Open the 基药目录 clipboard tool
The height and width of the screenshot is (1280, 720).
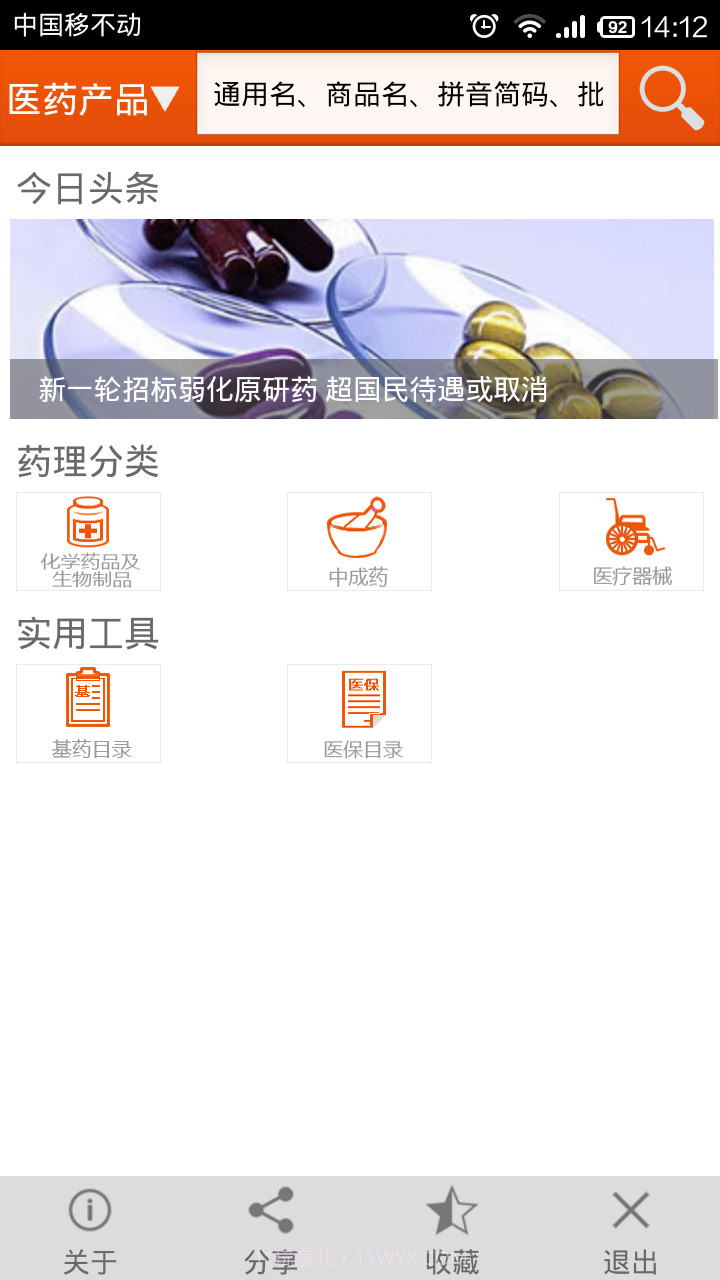tap(88, 700)
